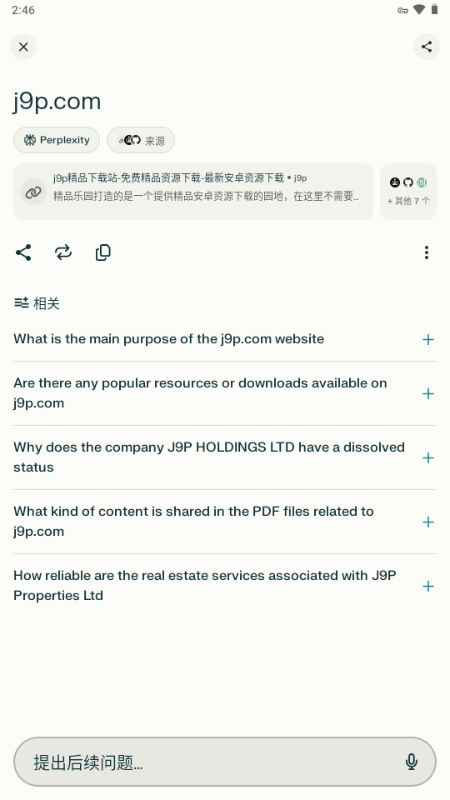Select the Perplexity chip
This screenshot has width=450, height=800.
click(x=57, y=140)
